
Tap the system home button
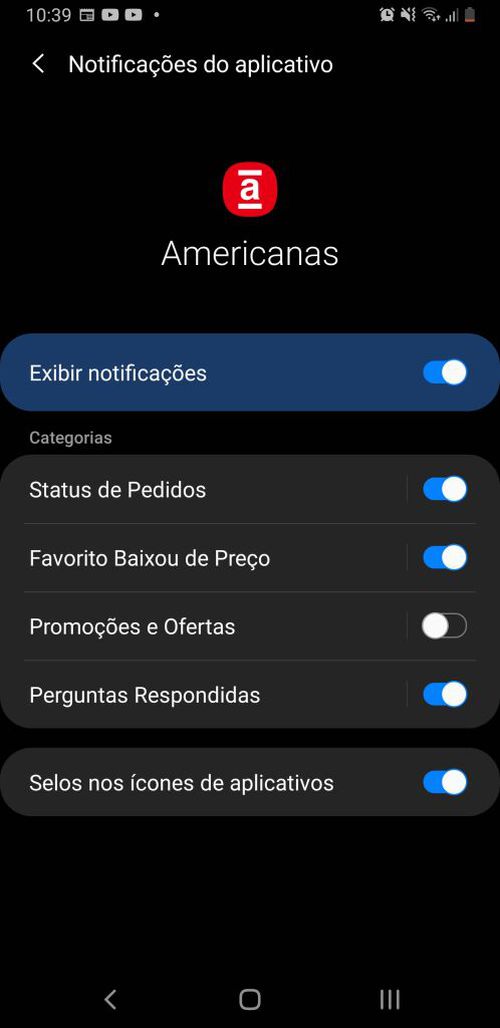[250, 999]
